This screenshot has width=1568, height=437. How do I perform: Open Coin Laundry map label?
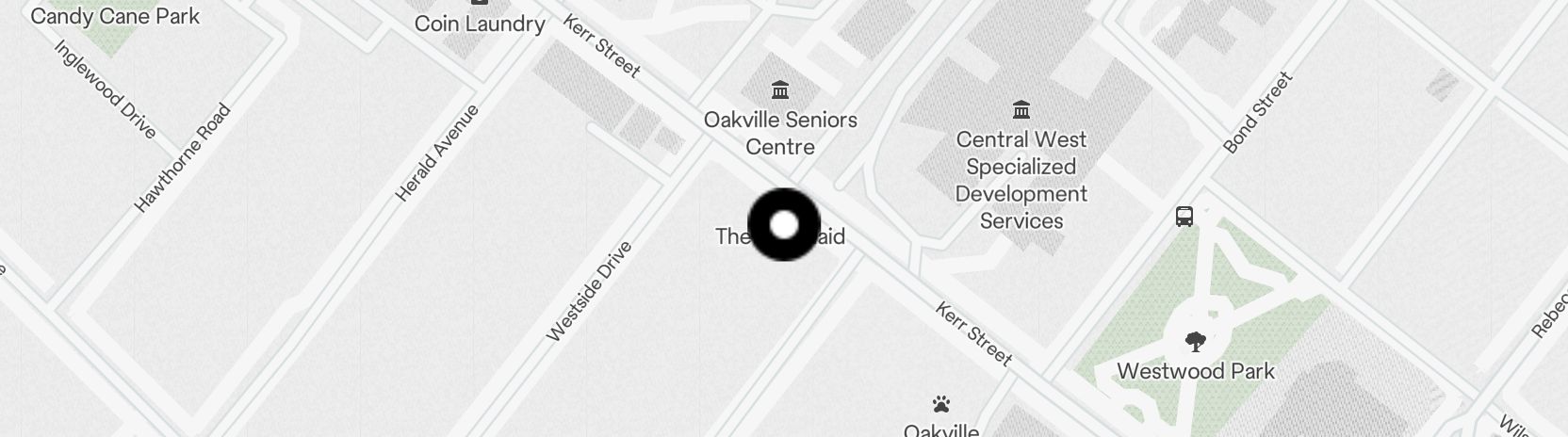click(480, 23)
